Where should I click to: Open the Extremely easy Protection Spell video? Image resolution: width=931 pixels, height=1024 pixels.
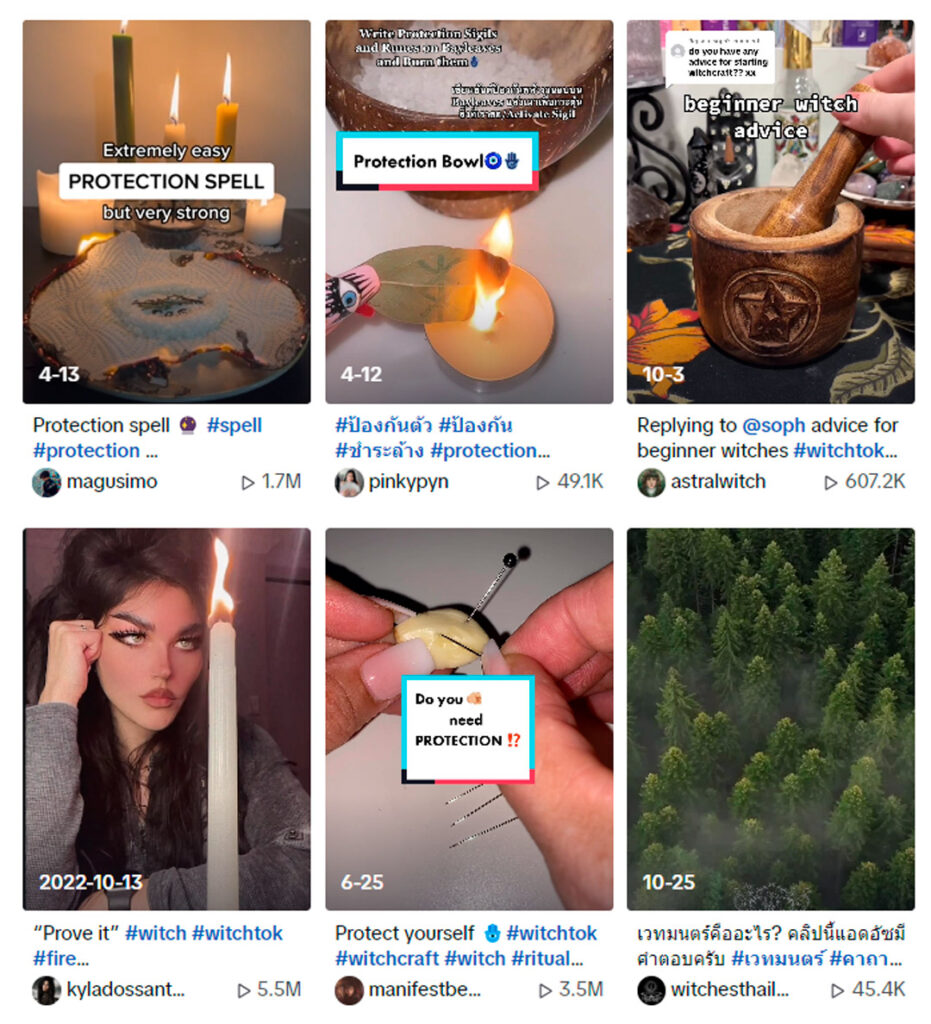tap(166, 211)
